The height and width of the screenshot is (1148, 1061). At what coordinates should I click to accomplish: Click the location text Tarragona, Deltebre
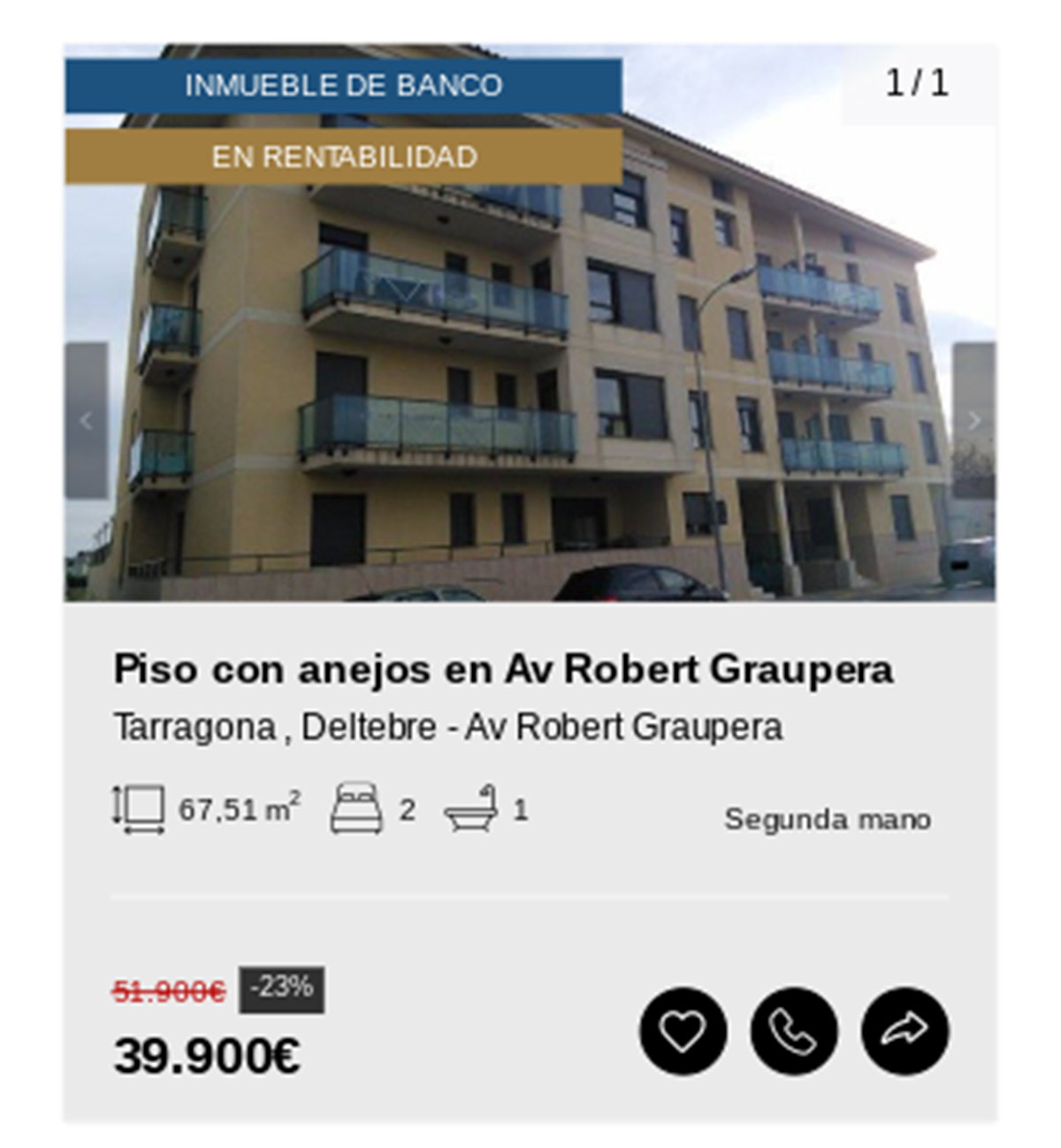tap(450, 727)
